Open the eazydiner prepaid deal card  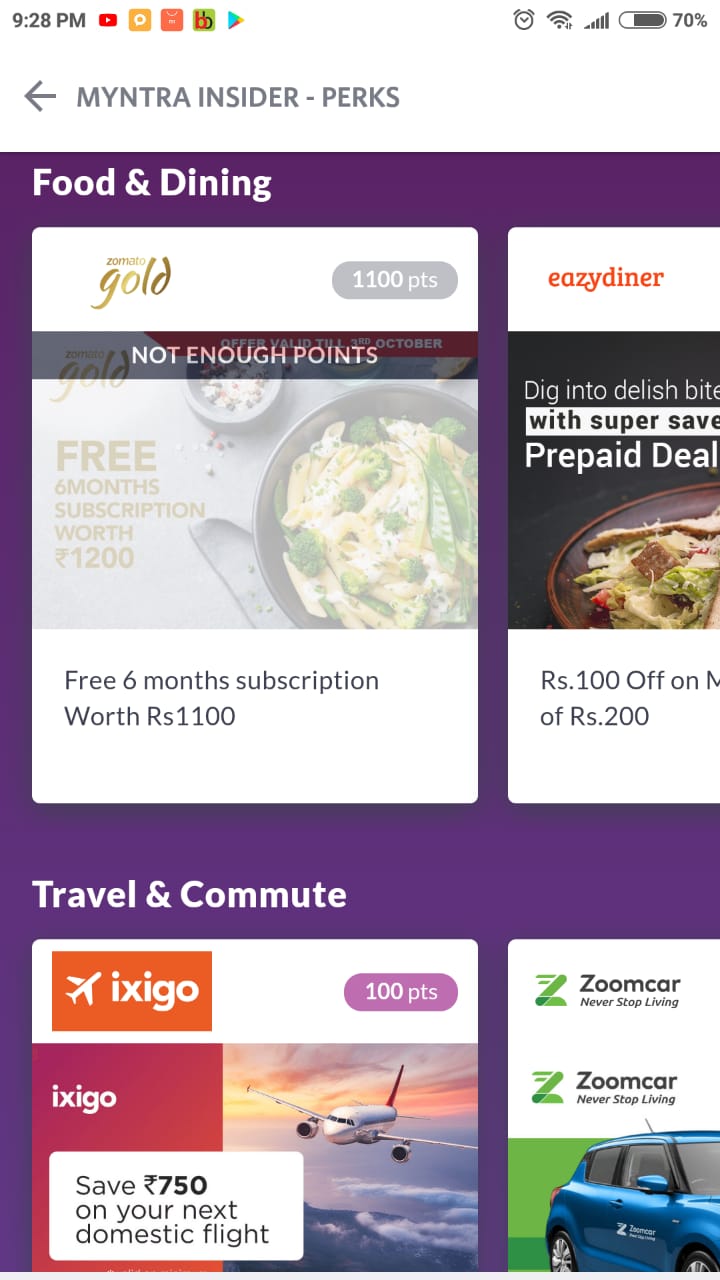pos(614,515)
